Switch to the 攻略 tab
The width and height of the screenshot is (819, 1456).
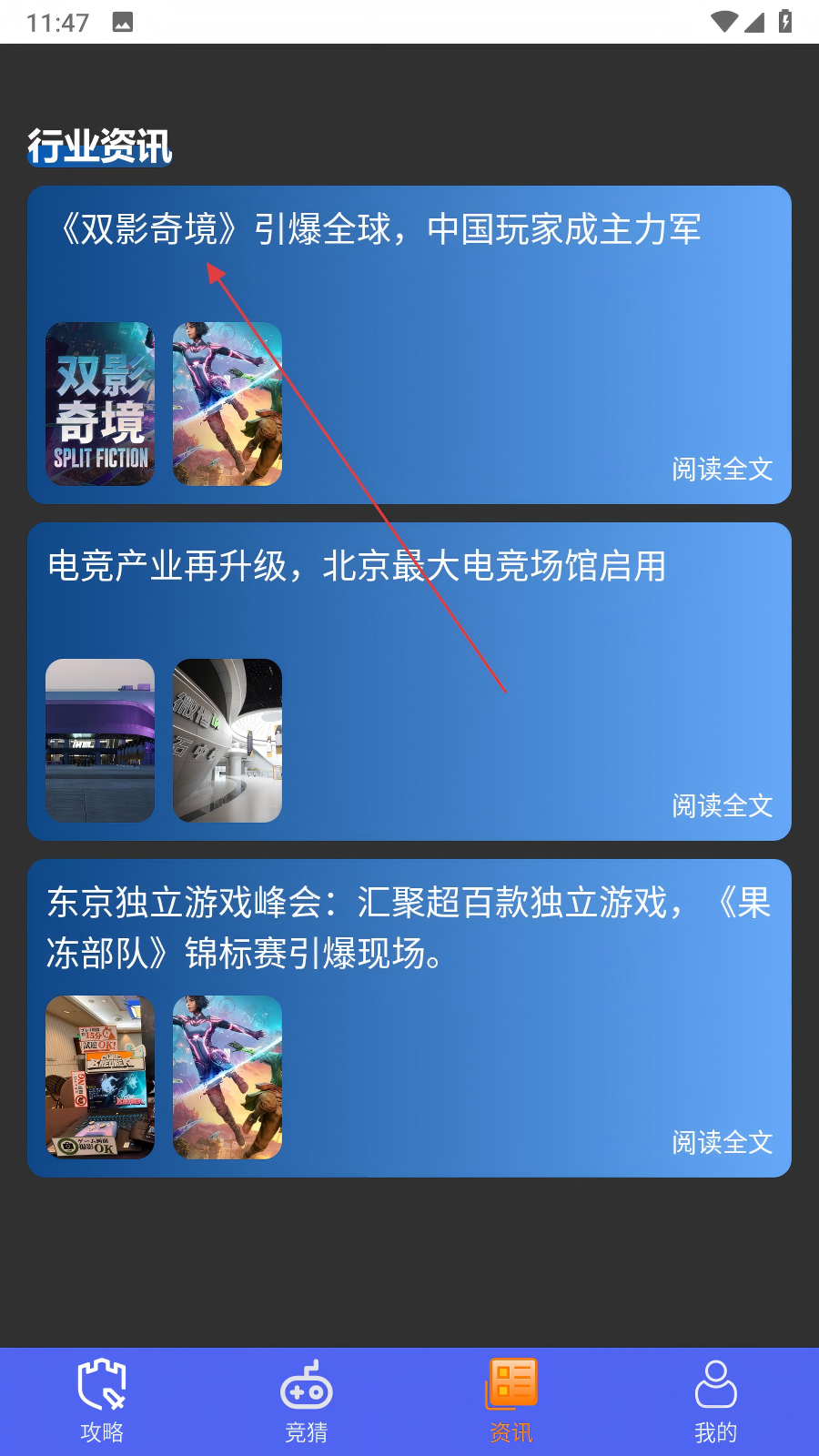click(102, 1401)
